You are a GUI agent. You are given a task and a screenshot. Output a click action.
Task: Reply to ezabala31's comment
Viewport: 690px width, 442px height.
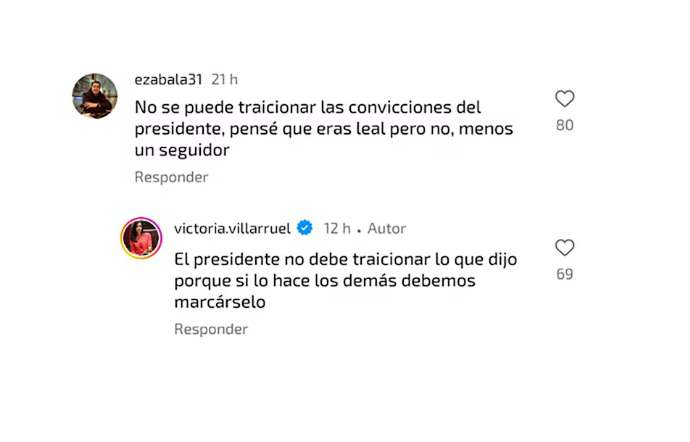click(x=171, y=177)
